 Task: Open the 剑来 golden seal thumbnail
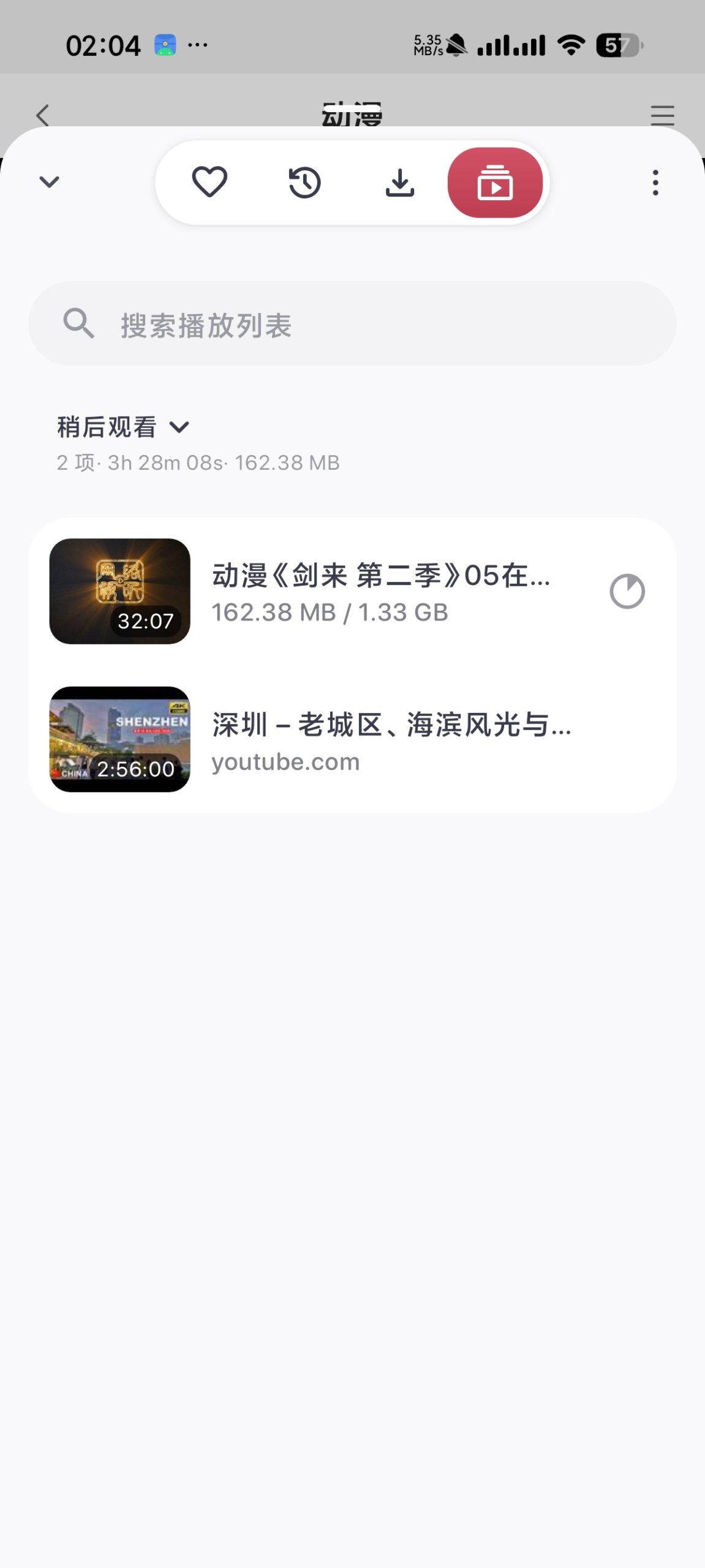click(x=119, y=591)
